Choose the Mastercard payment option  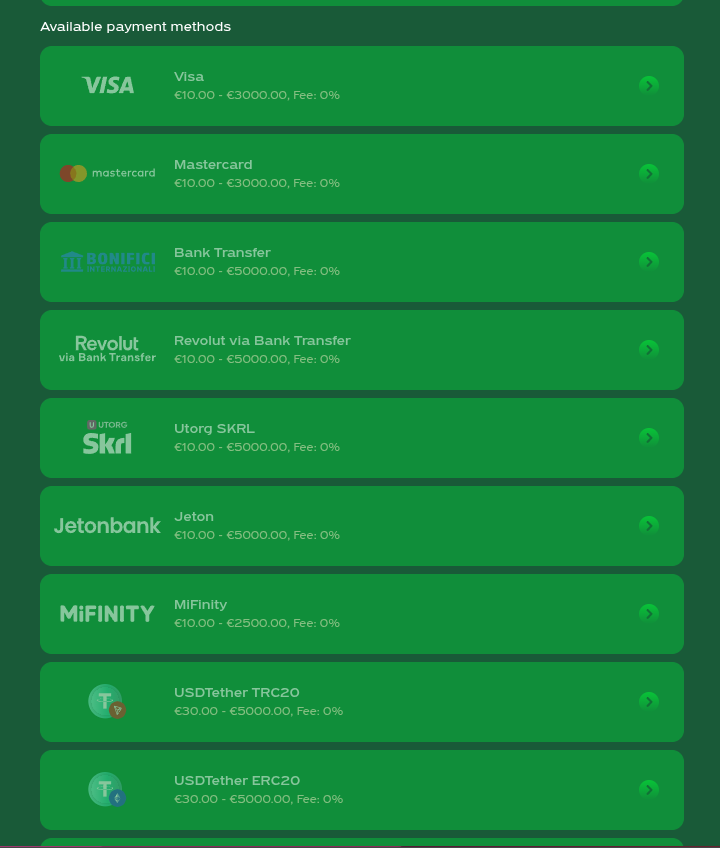361,174
